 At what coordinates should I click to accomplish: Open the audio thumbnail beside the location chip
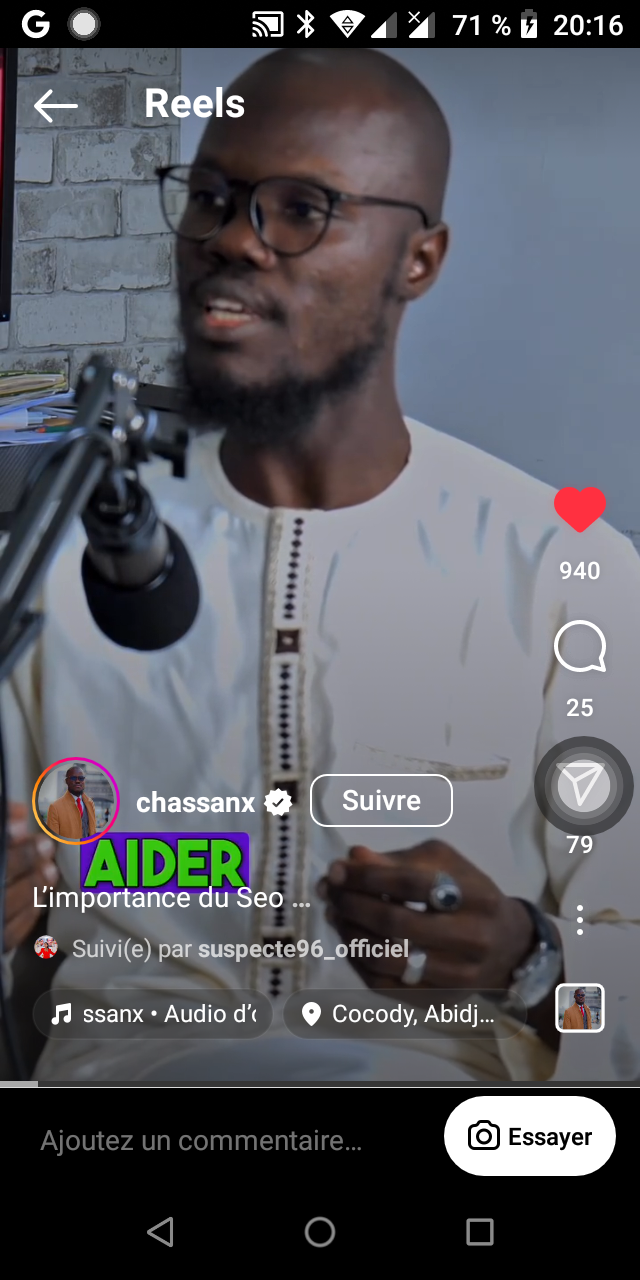point(580,1008)
